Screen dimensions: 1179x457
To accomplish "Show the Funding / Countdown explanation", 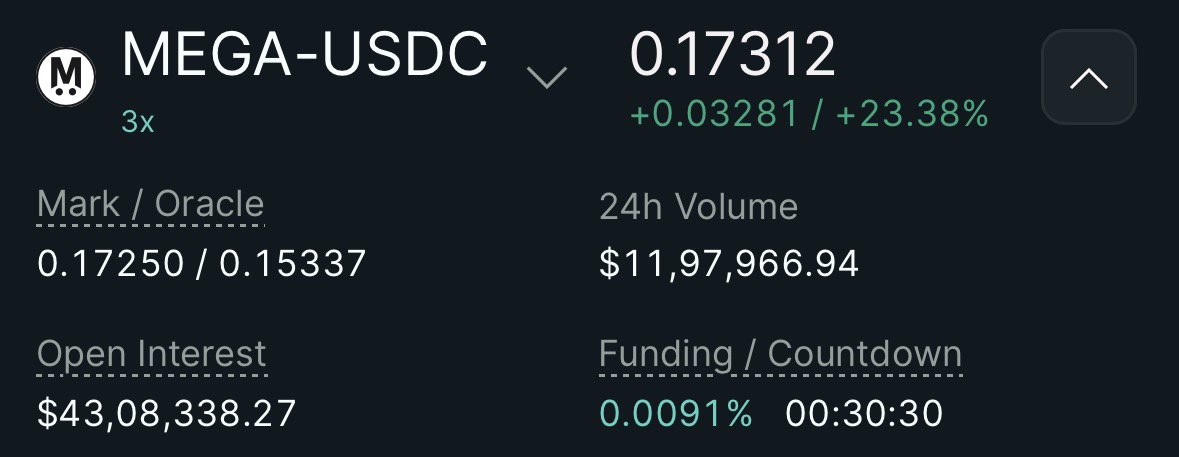I will point(780,354).
